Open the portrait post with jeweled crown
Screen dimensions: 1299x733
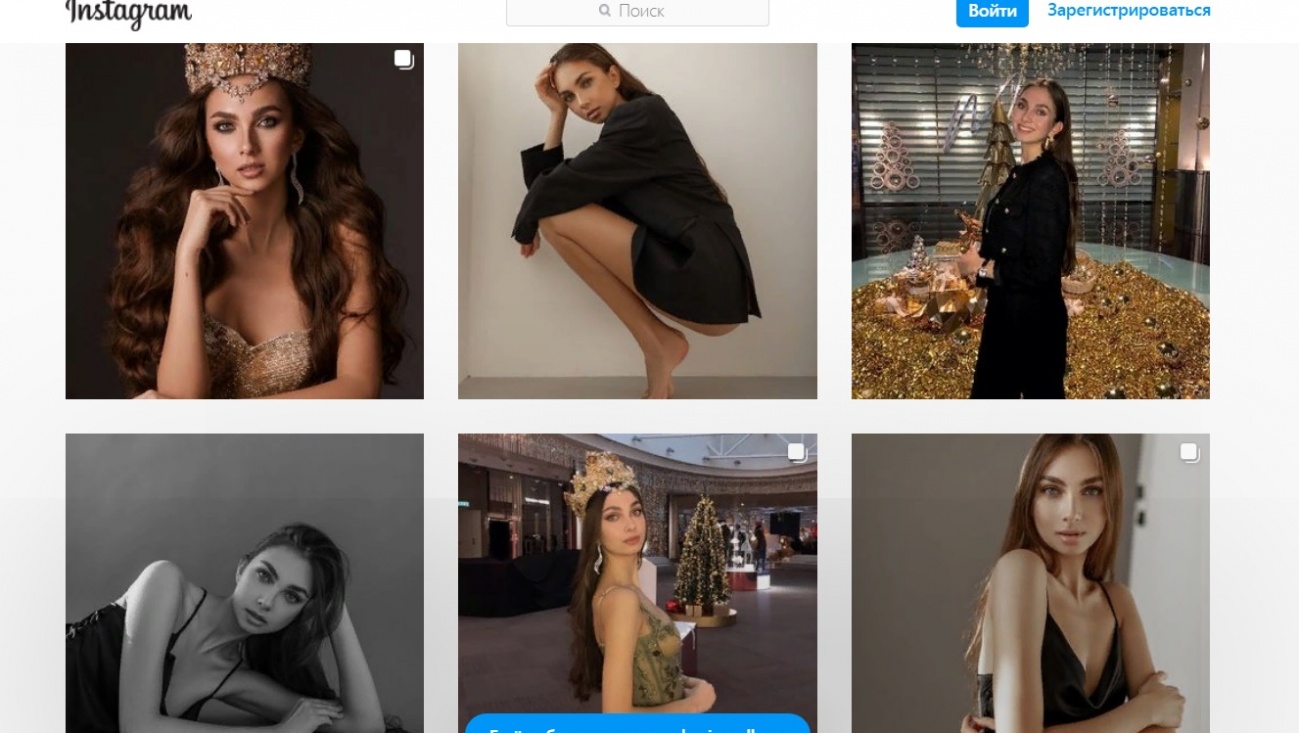click(244, 221)
